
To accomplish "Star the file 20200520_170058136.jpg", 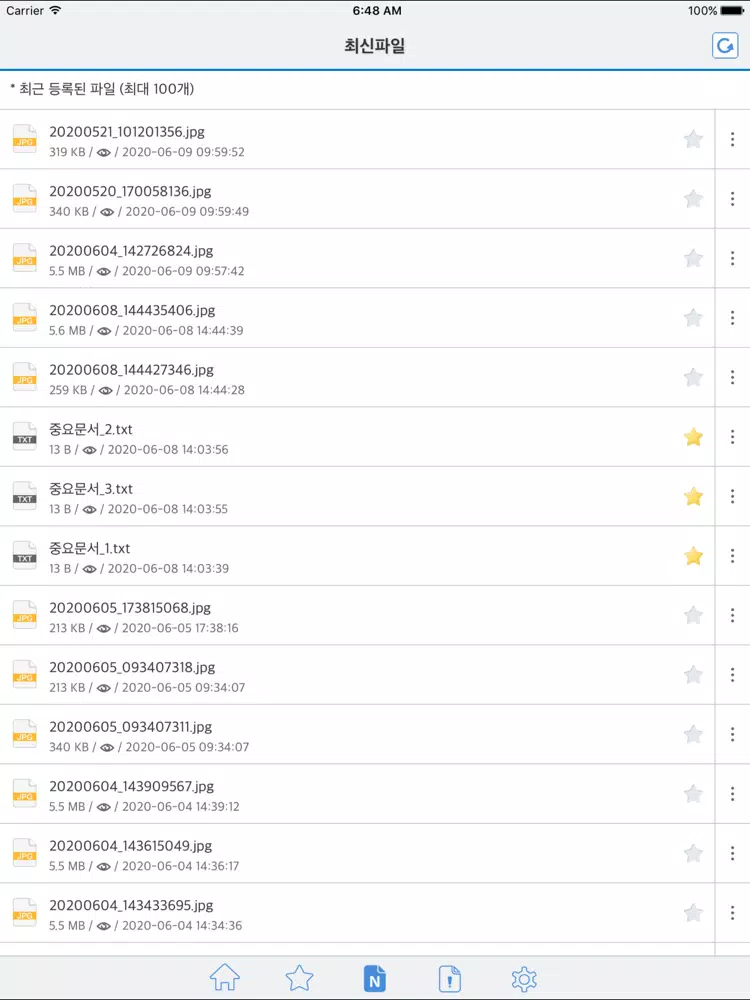I will click(x=693, y=199).
